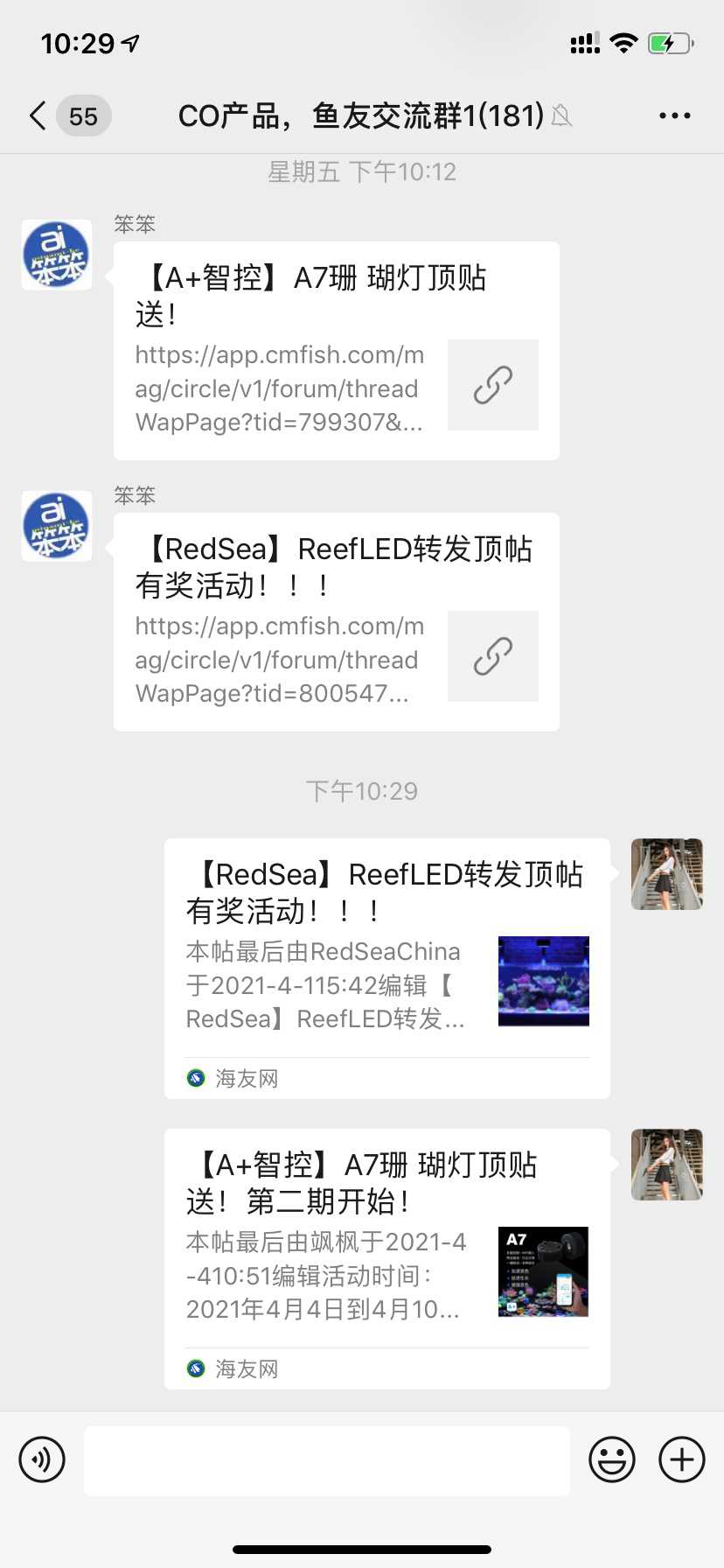Viewport: 724px width, 1568px height.
Task: Open the group chat options menu
Action: [x=674, y=115]
